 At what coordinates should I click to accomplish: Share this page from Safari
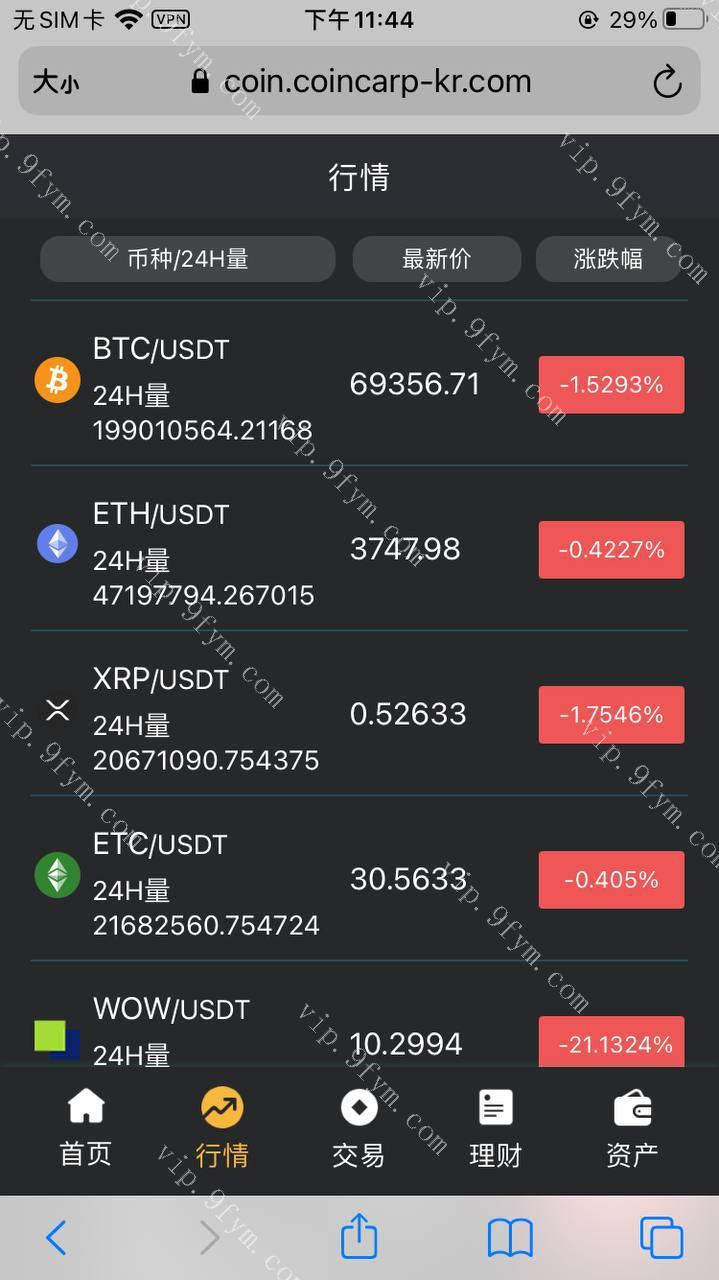pyautogui.click(x=359, y=1238)
